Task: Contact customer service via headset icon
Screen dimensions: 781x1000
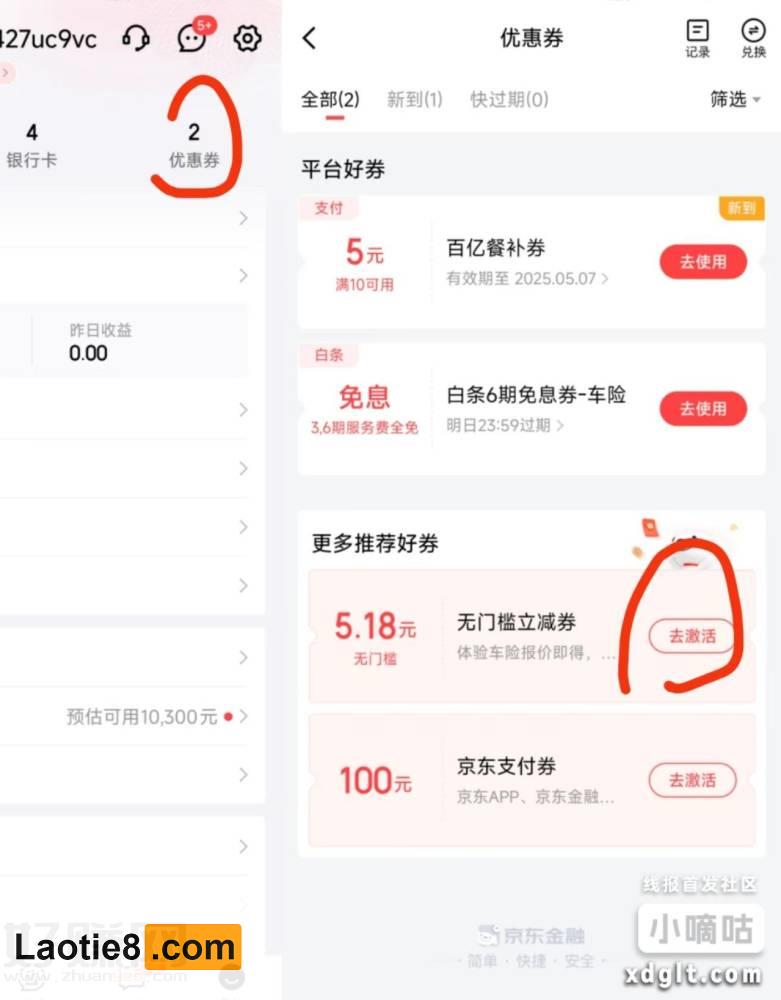Action: (x=135, y=38)
